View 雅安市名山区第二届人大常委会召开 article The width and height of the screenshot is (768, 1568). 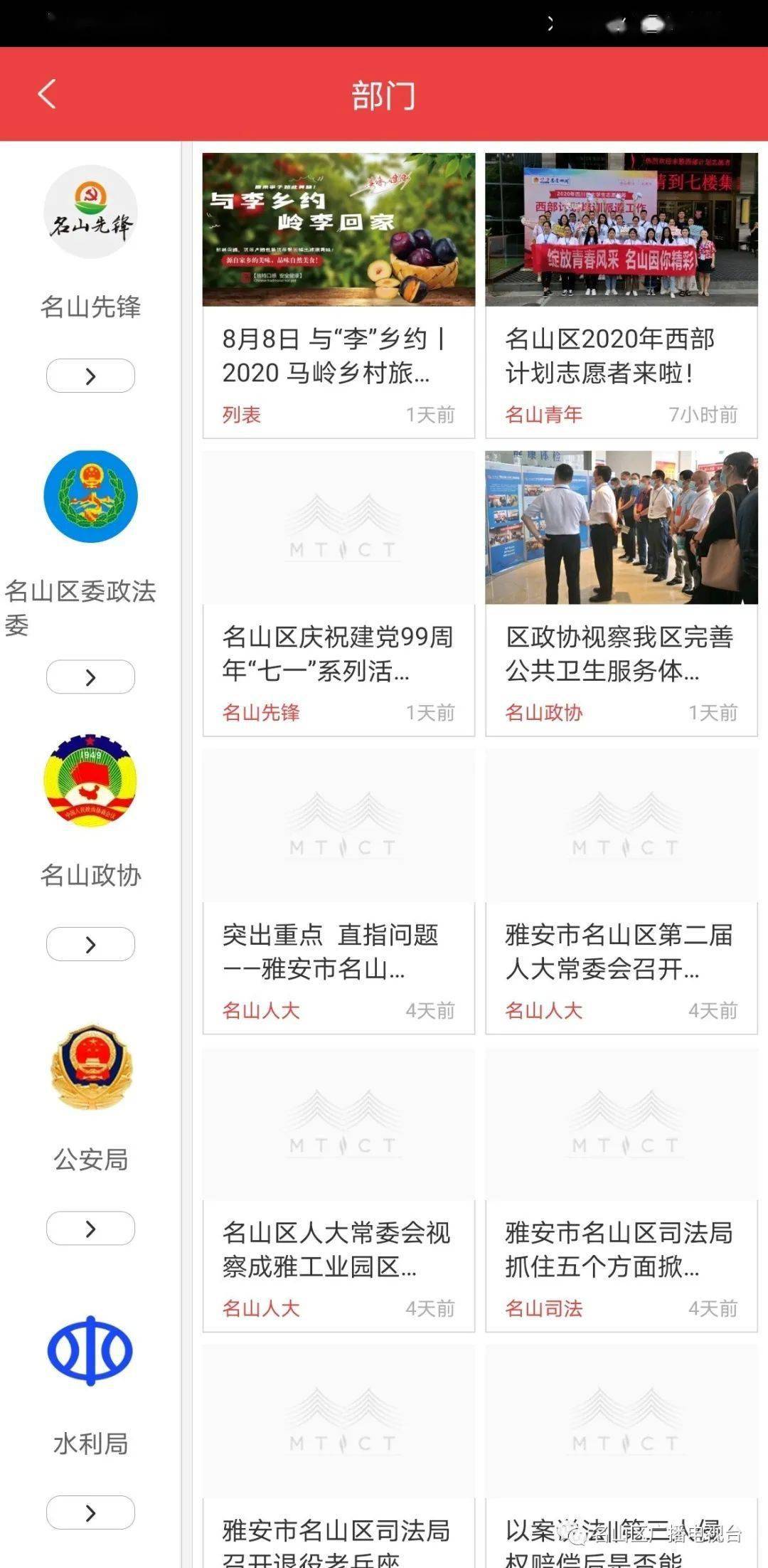[621, 951]
